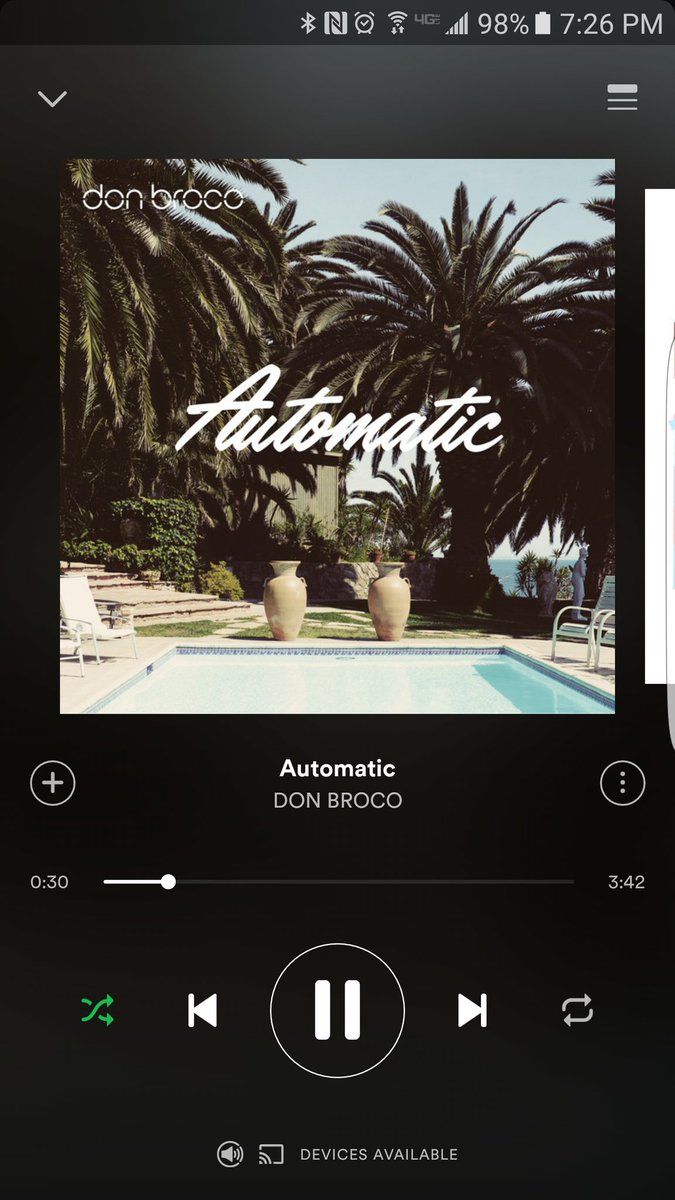Tap the playback progress bar
Viewport: 675px width, 1200px height.
point(338,882)
